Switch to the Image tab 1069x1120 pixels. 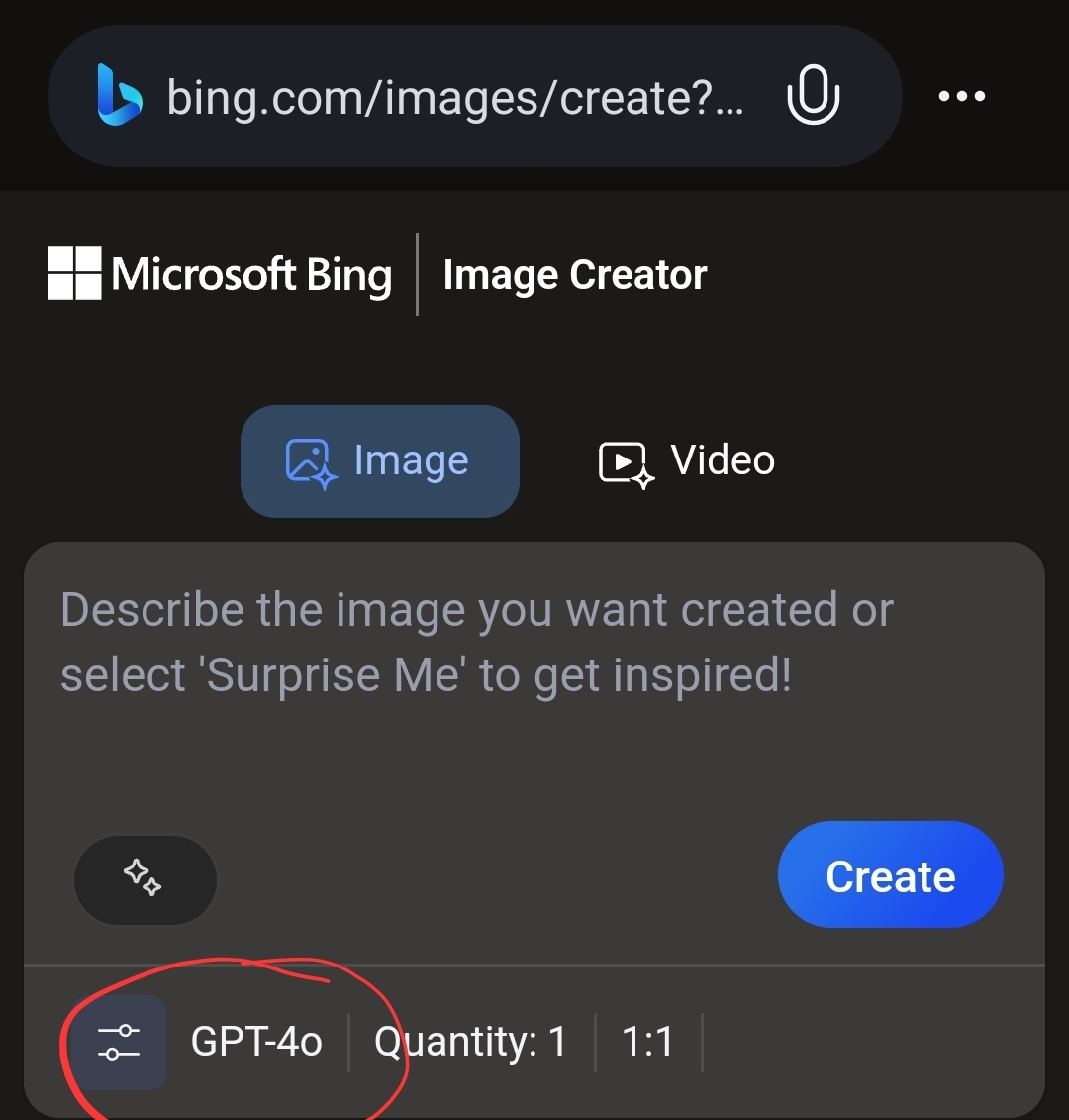[379, 461]
